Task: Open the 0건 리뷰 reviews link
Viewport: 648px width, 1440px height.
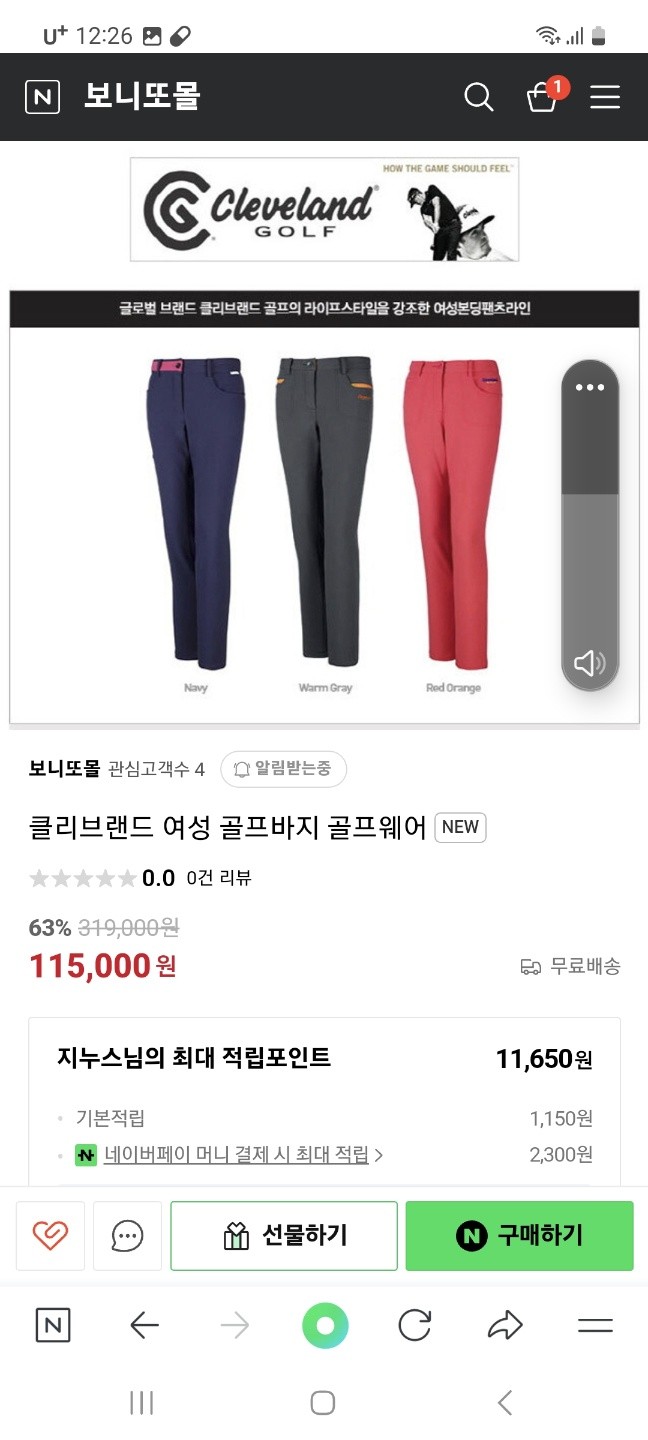Action: pos(218,878)
